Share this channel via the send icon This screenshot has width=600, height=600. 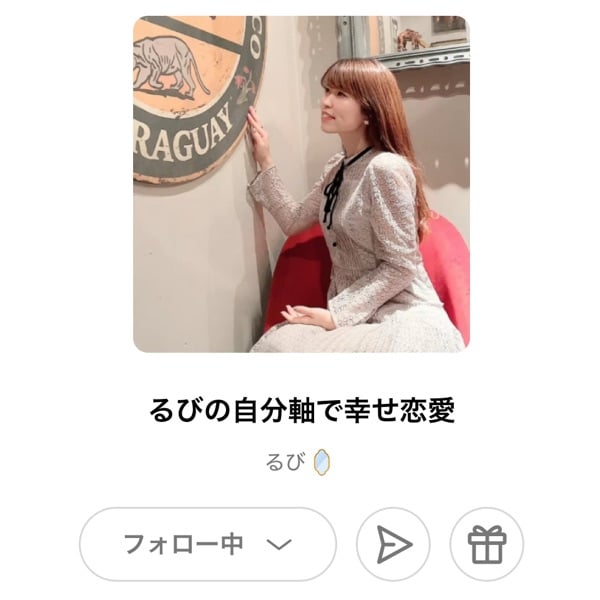pyautogui.click(x=393, y=544)
